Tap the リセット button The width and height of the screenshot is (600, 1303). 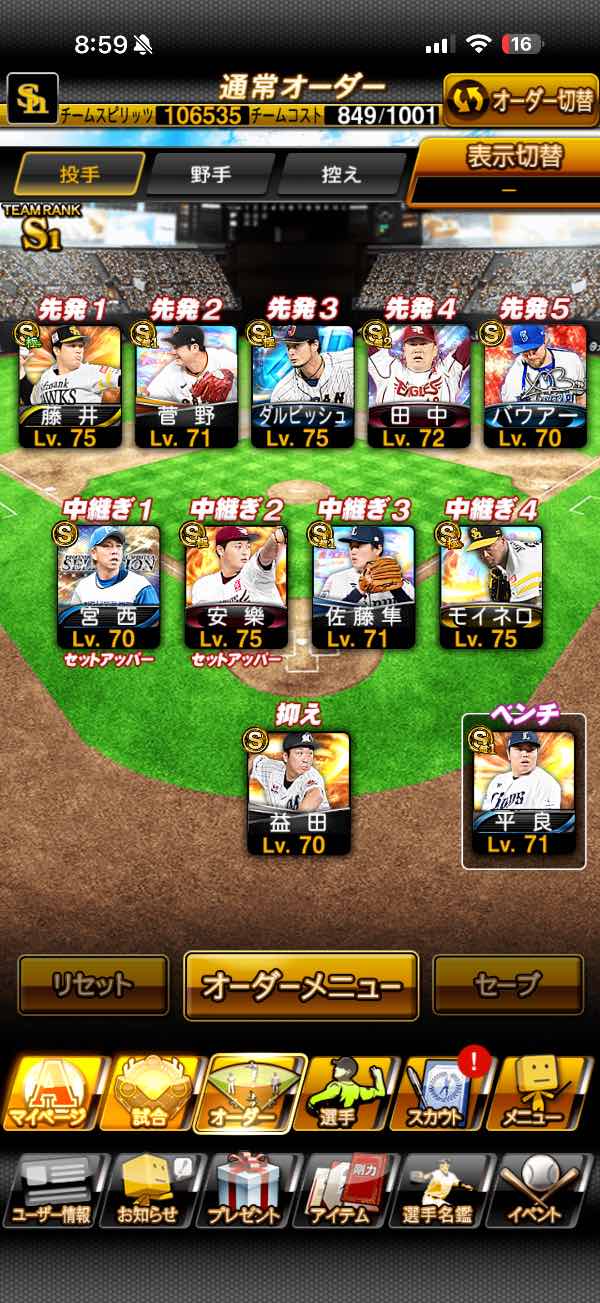tap(93, 984)
